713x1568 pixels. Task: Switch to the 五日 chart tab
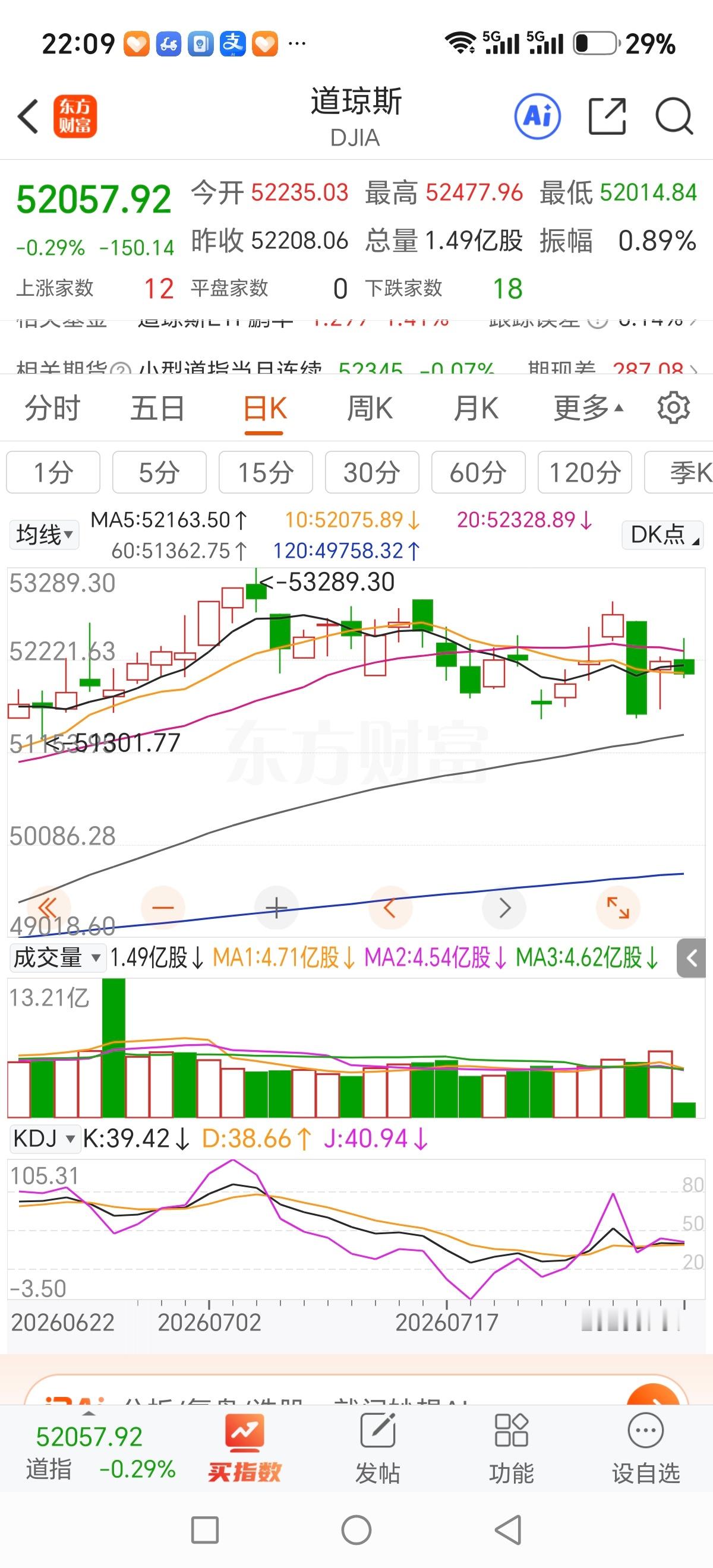pyautogui.click(x=157, y=408)
